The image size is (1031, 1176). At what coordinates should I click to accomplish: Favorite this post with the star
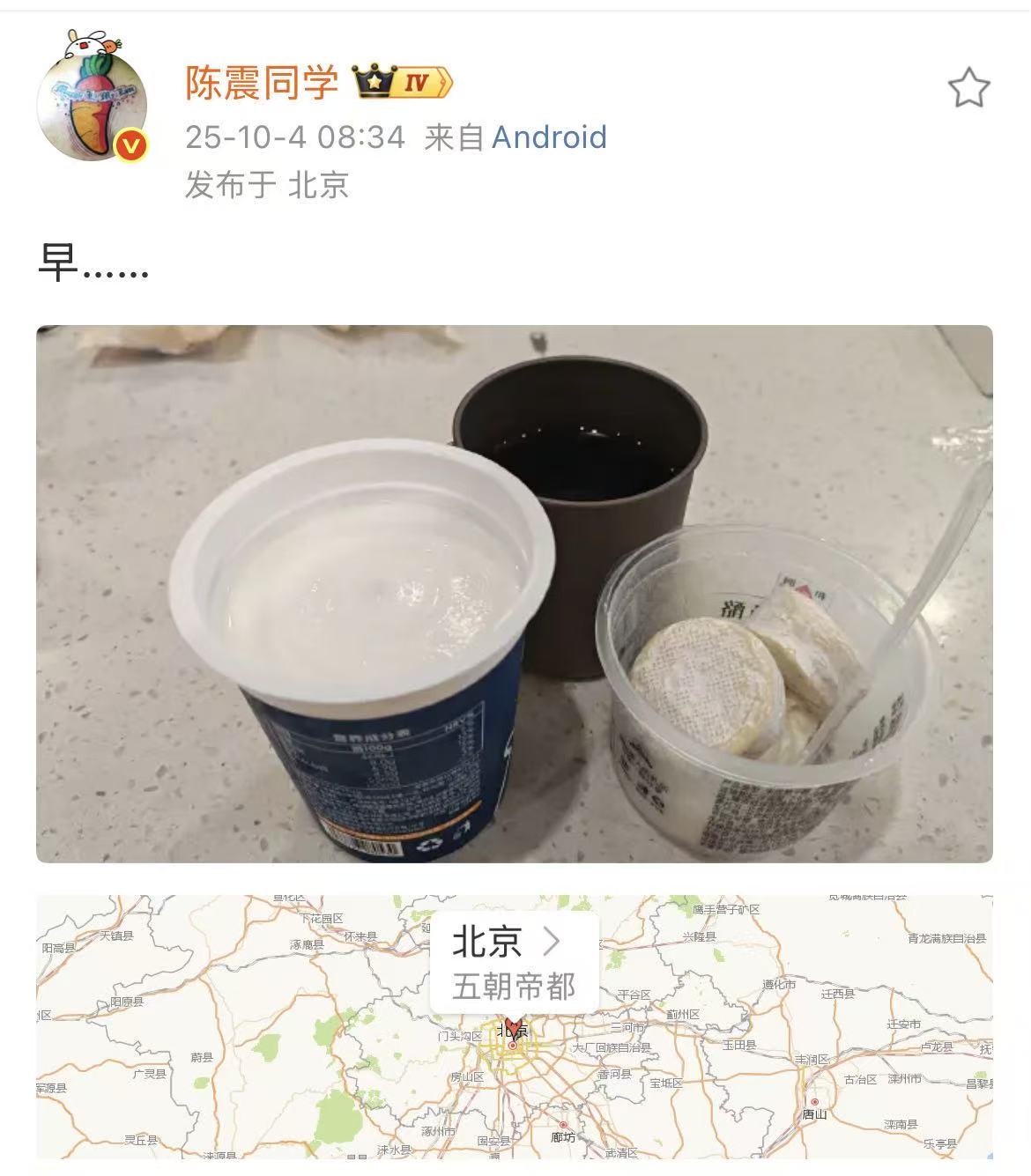pos(968,88)
